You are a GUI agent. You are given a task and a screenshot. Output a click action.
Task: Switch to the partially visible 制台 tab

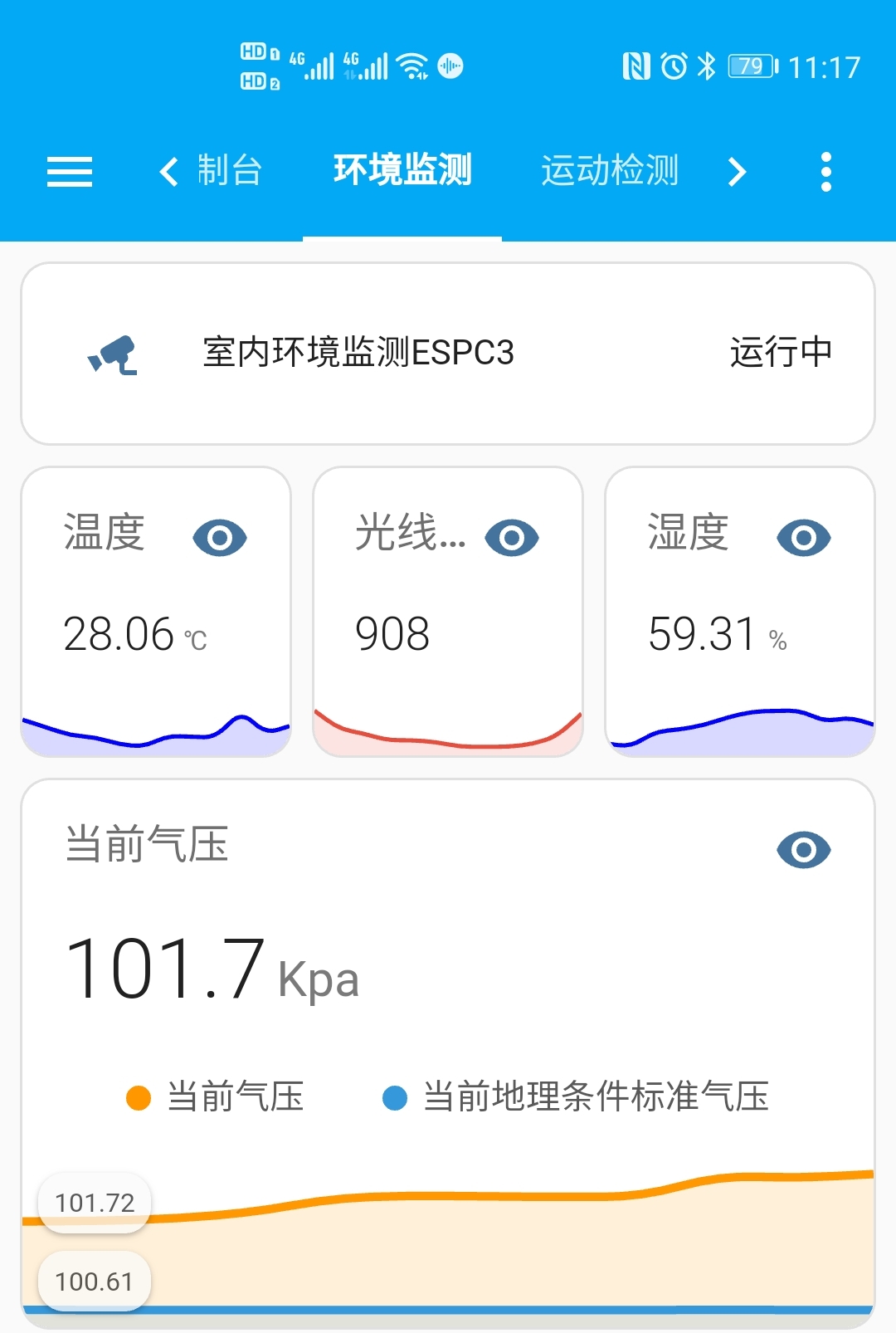click(230, 171)
